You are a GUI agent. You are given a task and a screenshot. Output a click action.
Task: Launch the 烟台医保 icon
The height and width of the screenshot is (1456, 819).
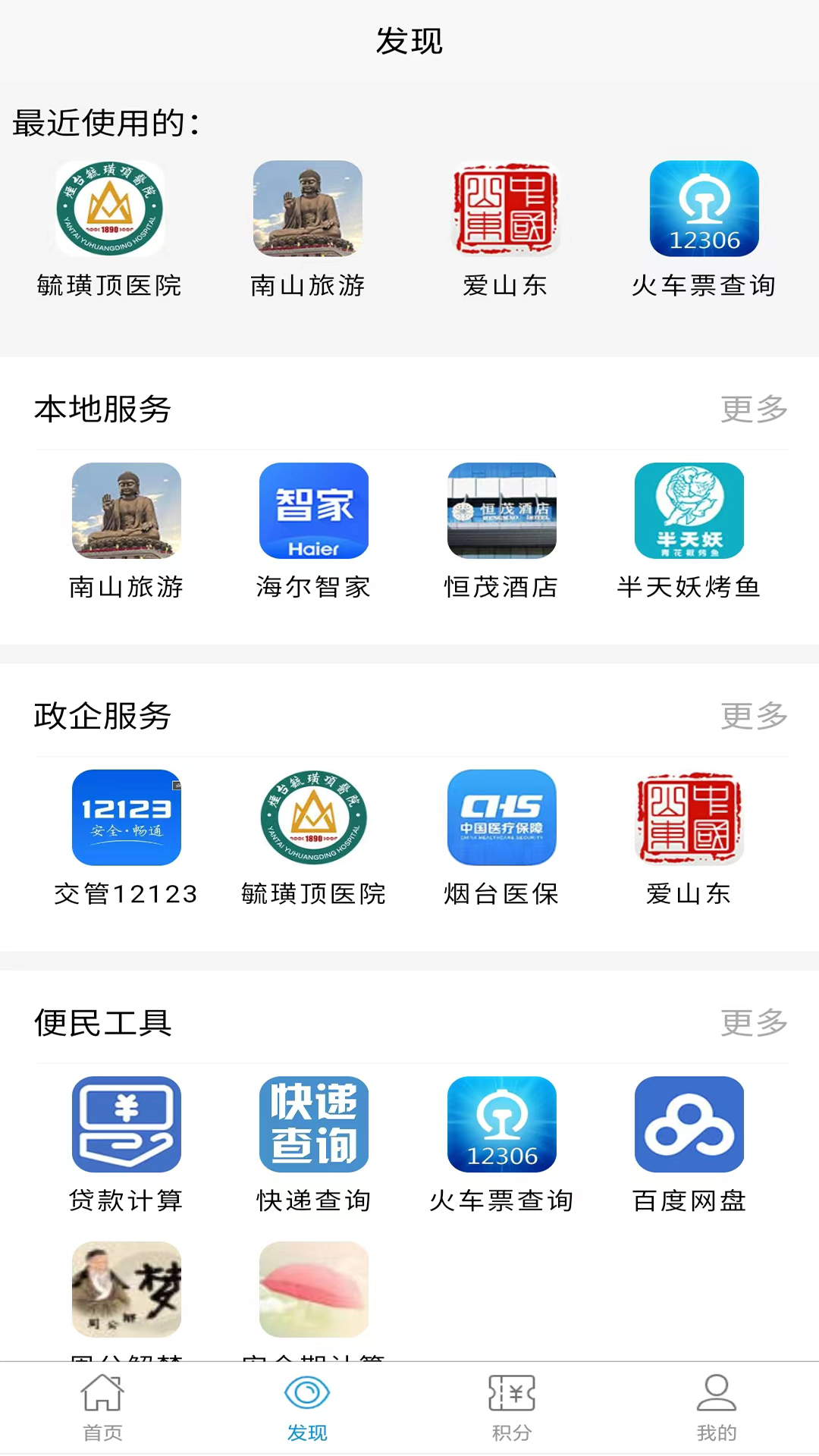(501, 818)
